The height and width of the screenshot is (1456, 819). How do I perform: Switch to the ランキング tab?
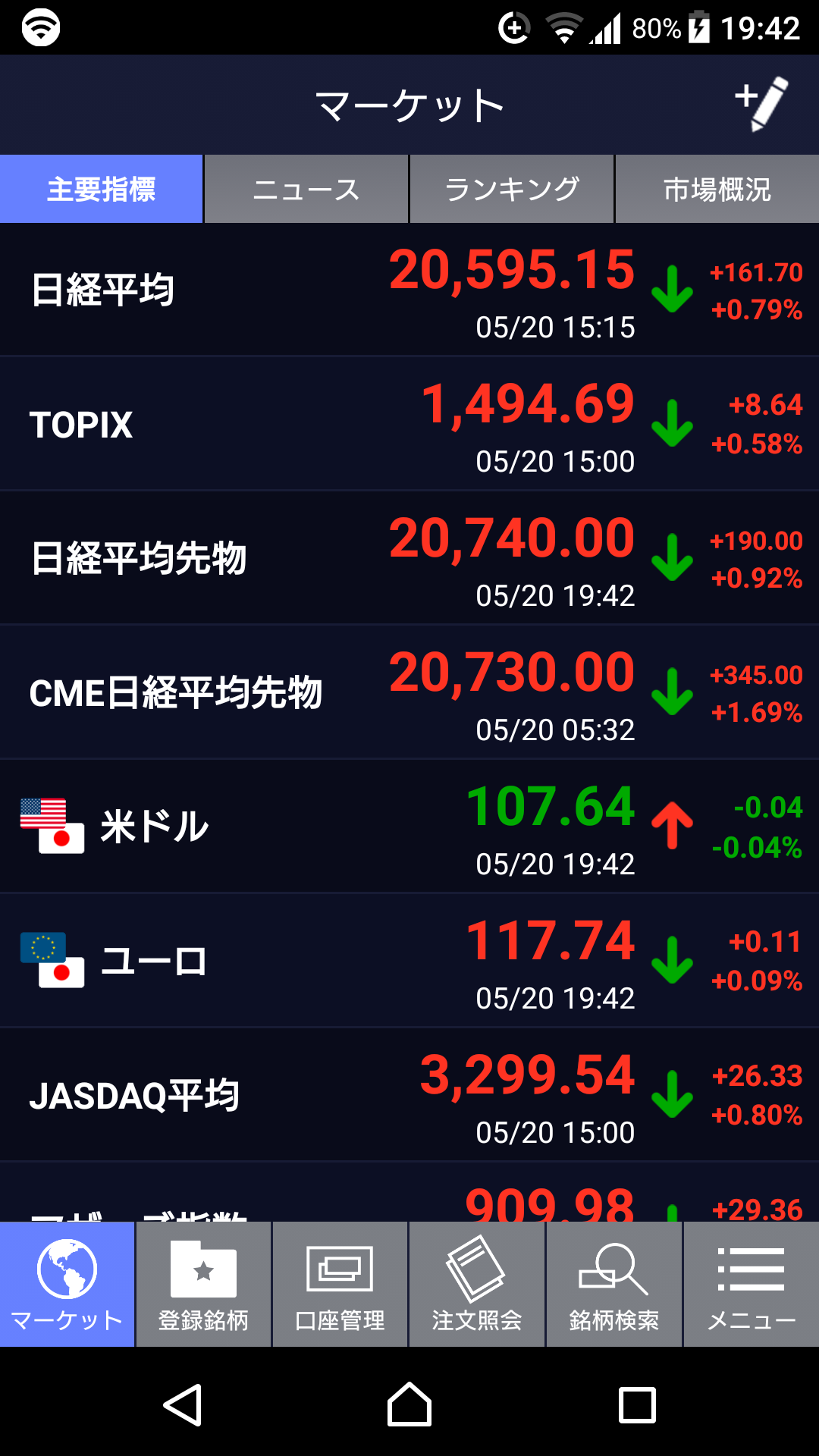pos(512,190)
